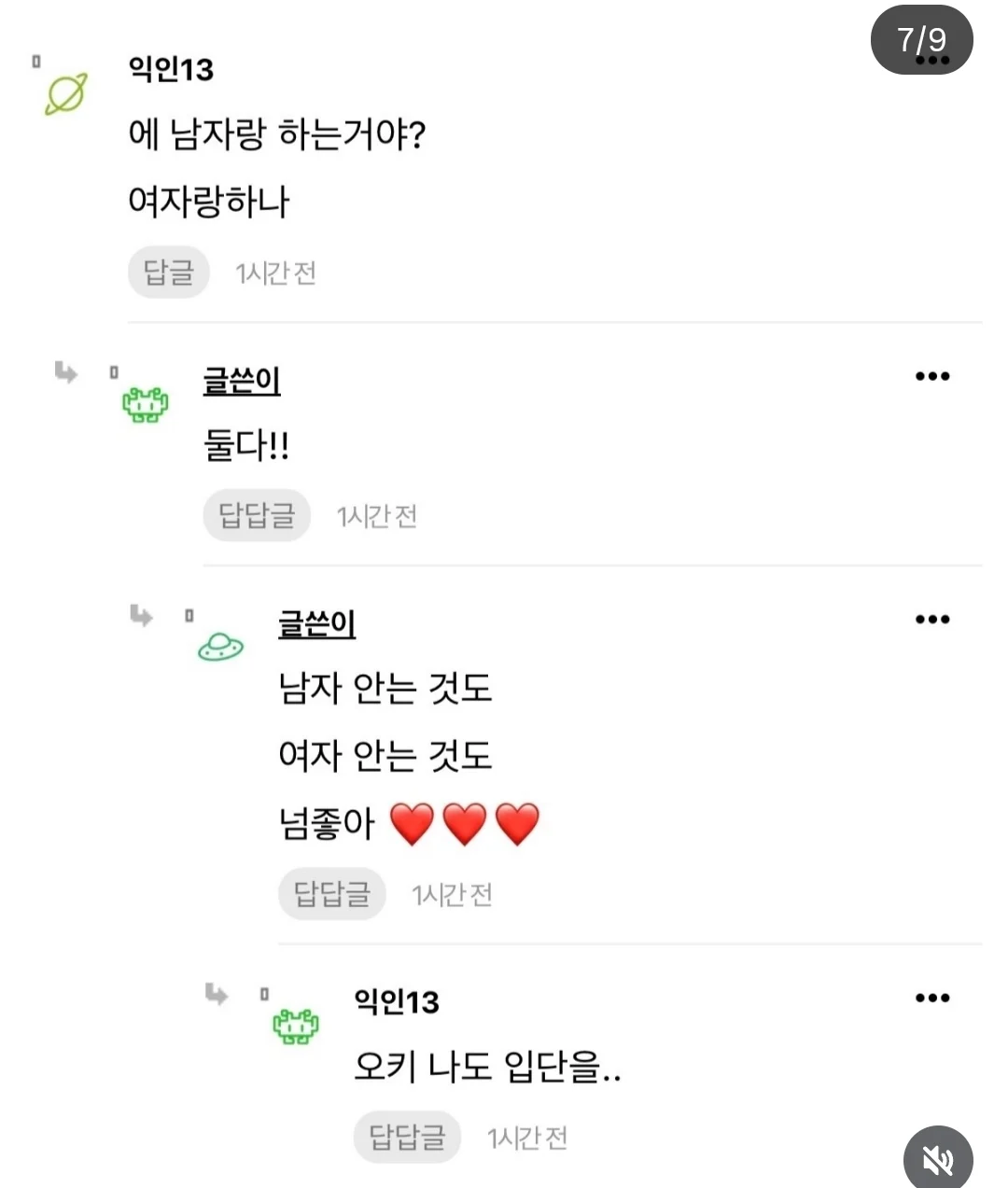Open the three-dot menu beside the 7/9 indicator
The height and width of the screenshot is (1188, 1008).
pos(922,60)
